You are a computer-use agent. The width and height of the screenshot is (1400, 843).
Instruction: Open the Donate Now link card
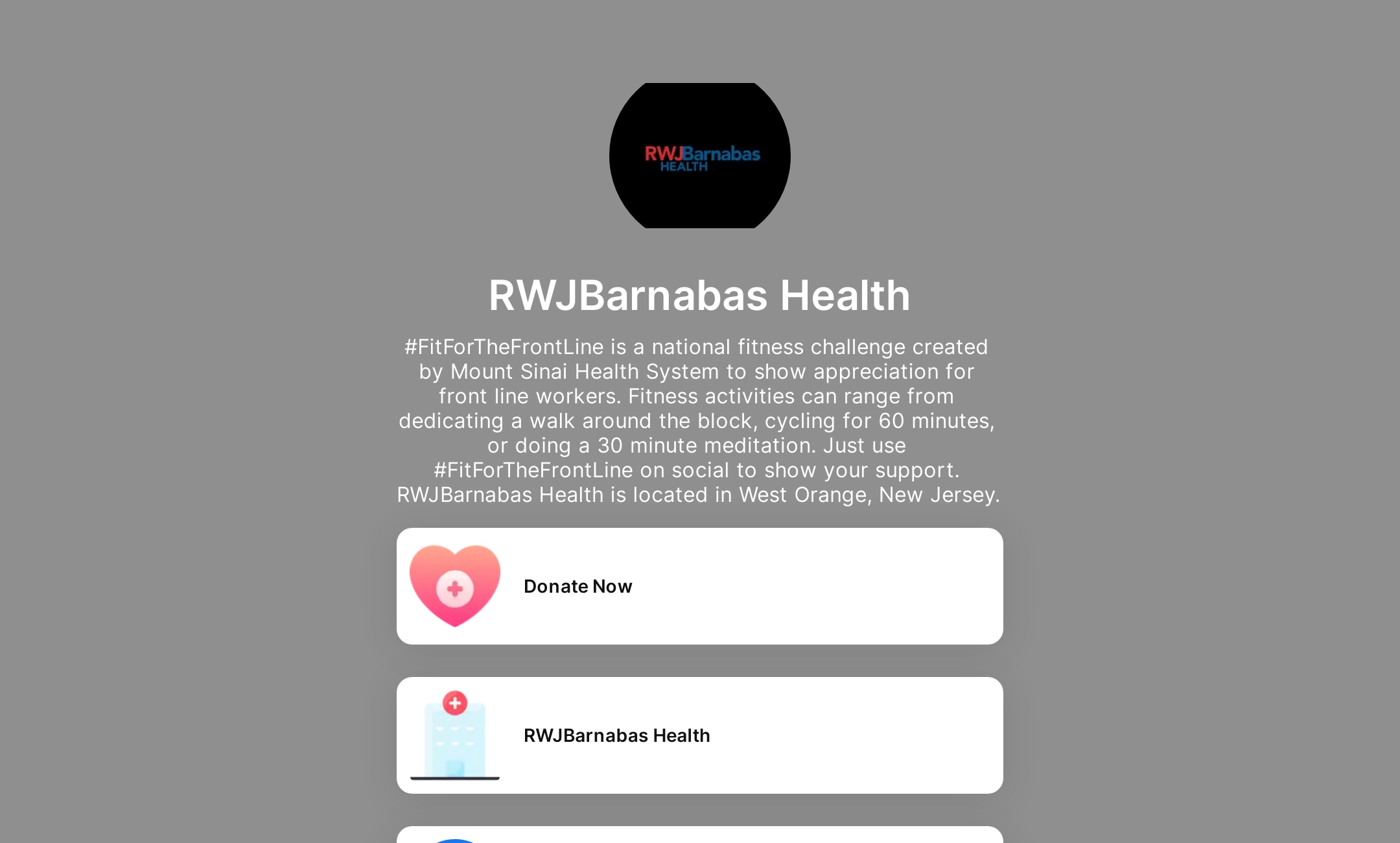tap(699, 586)
